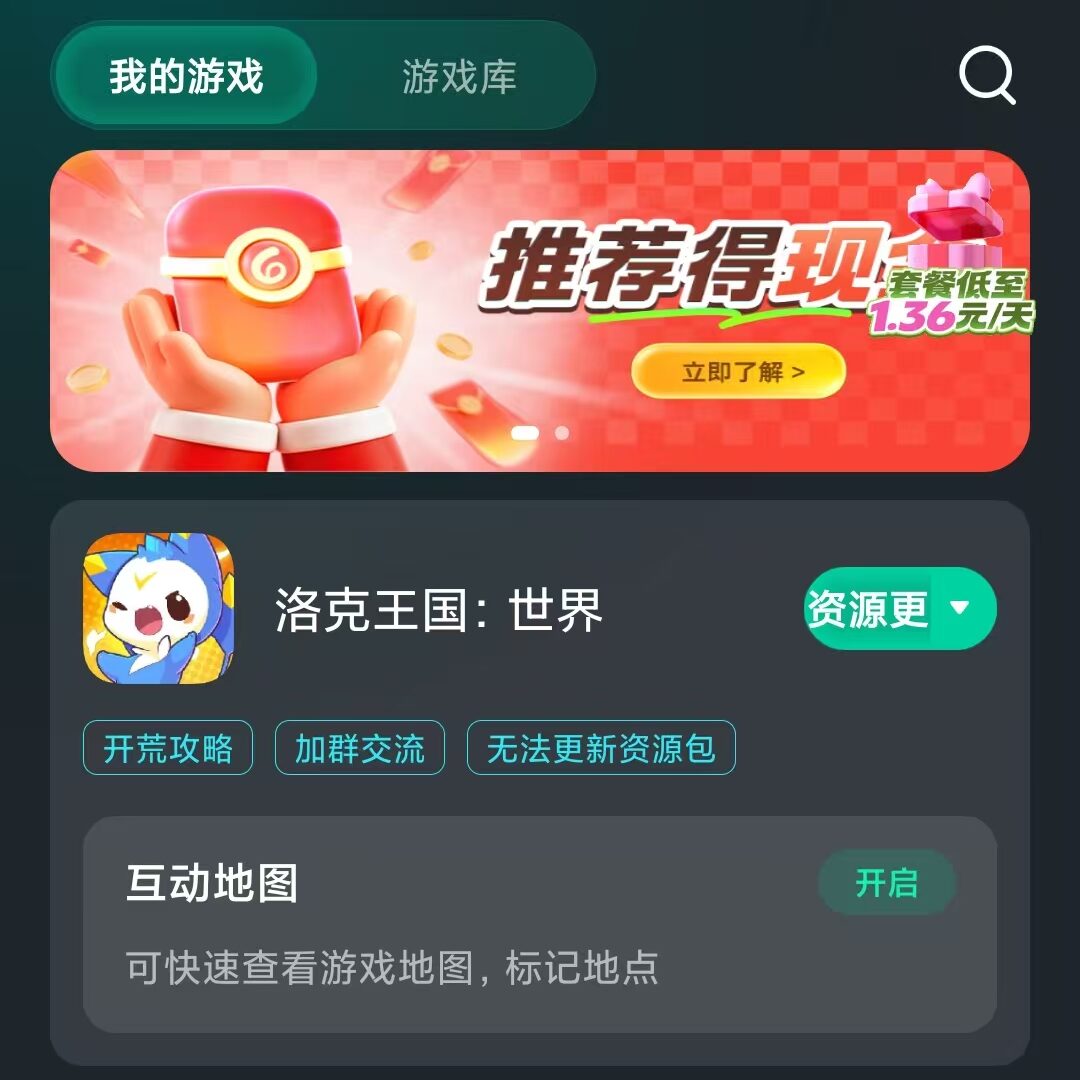1080x1080 pixels.
Task: Enable 互动地图 with the 开启 button
Action: [x=887, y=882]
